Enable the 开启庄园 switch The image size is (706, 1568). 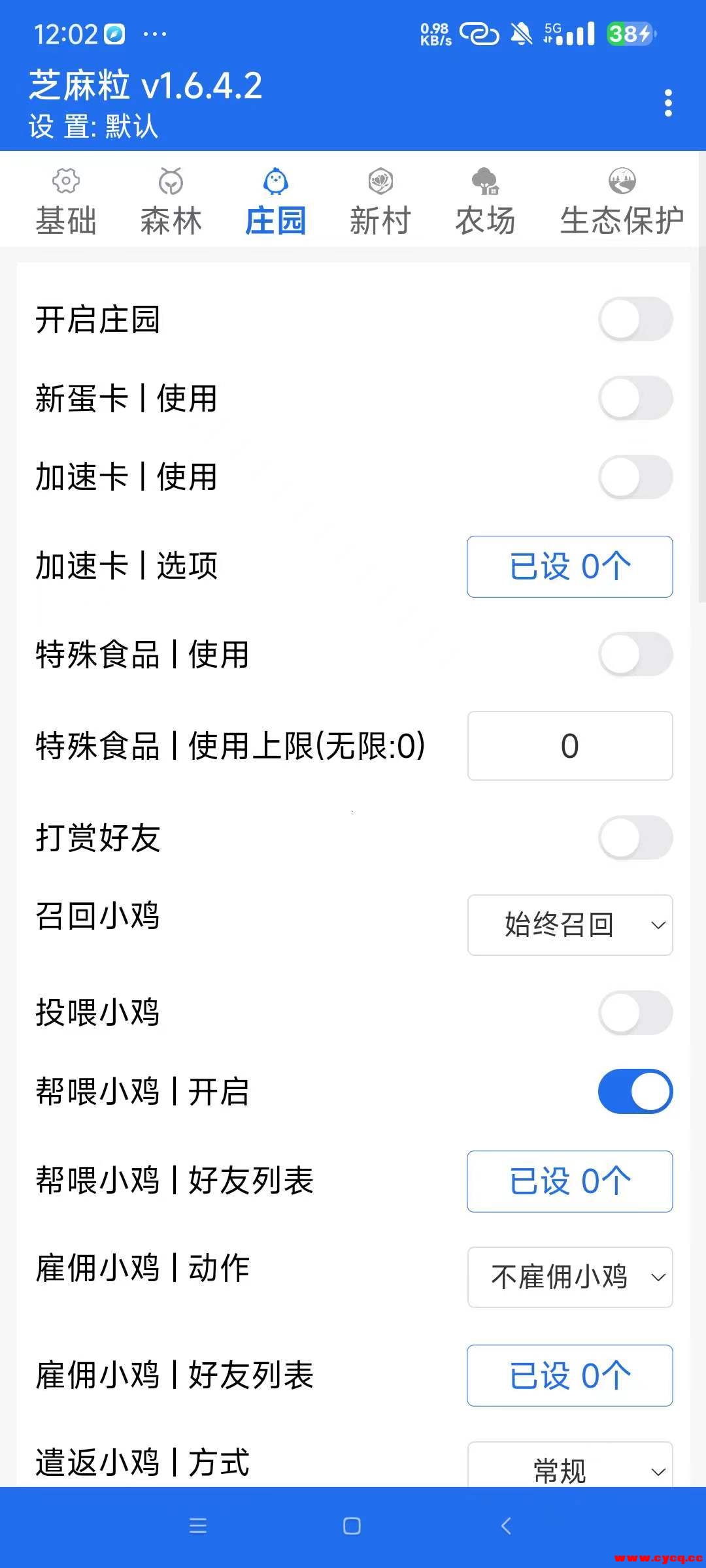635,319
